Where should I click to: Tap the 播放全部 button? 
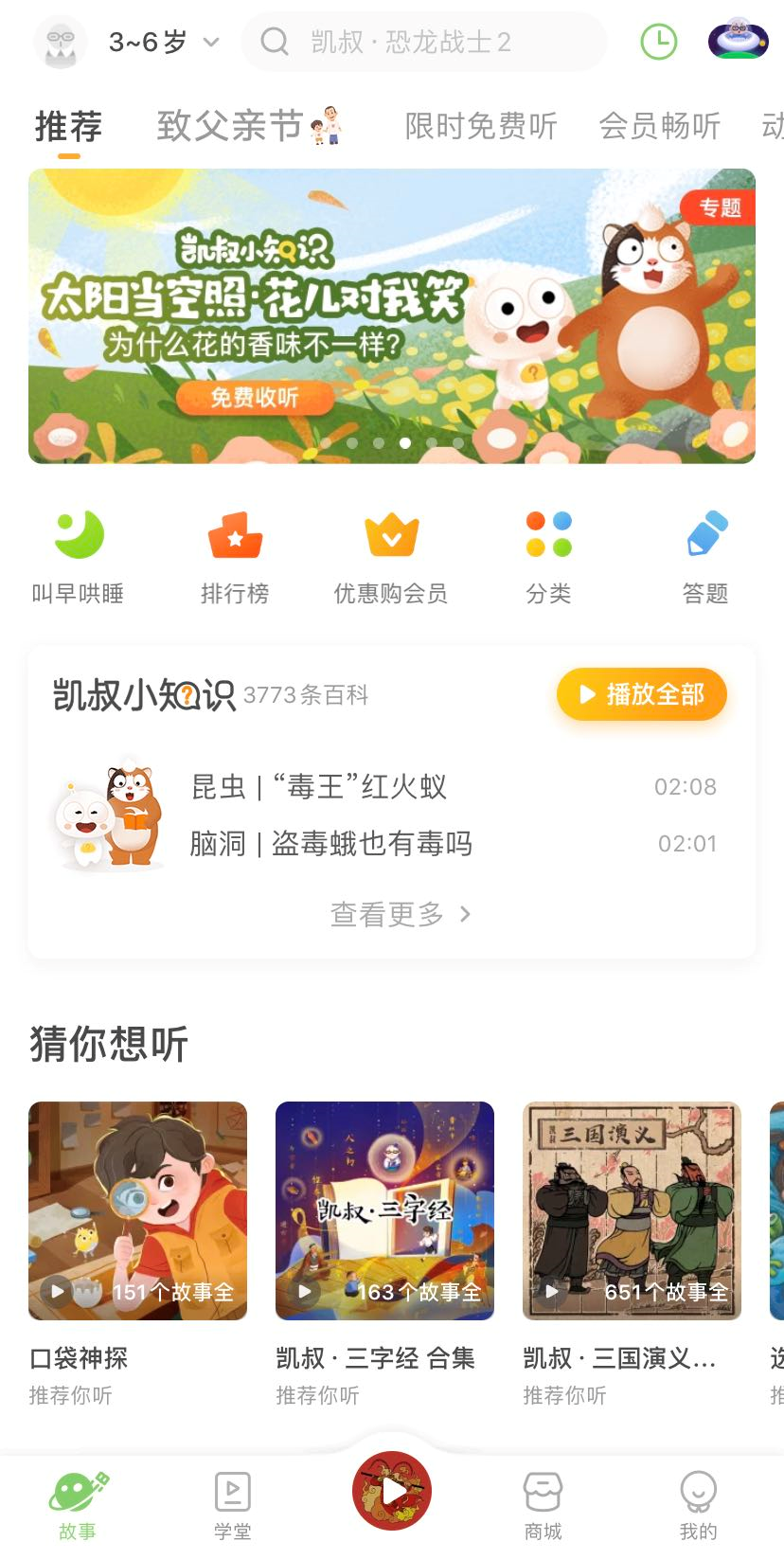[x=641, y=694]
